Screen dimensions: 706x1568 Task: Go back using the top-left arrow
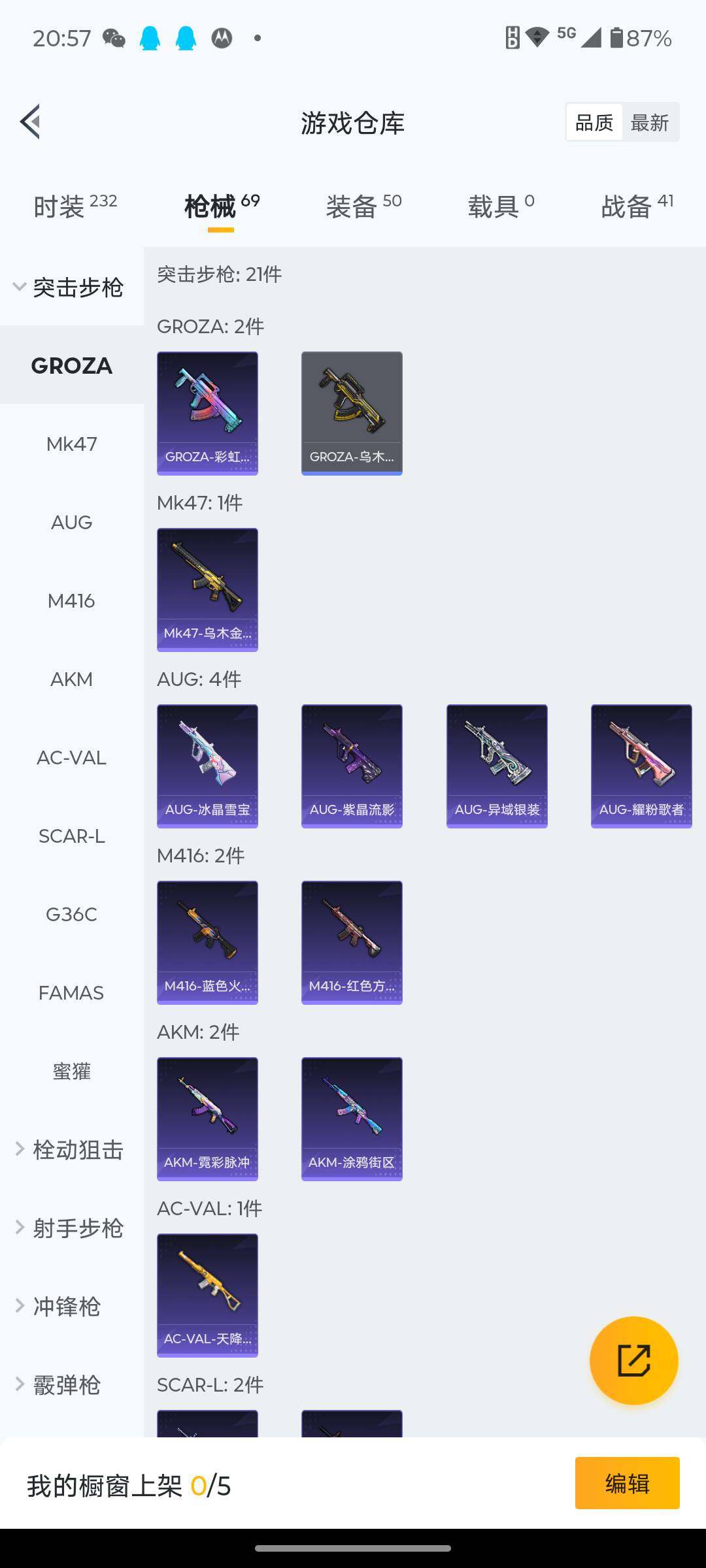(x=31, y=122)
